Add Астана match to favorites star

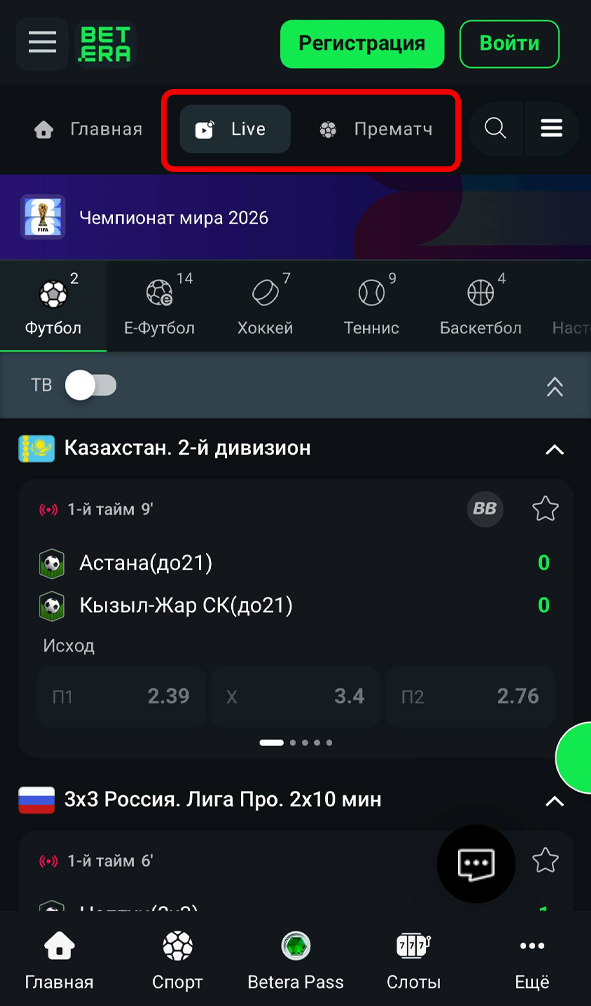click(x=545, y=510)
